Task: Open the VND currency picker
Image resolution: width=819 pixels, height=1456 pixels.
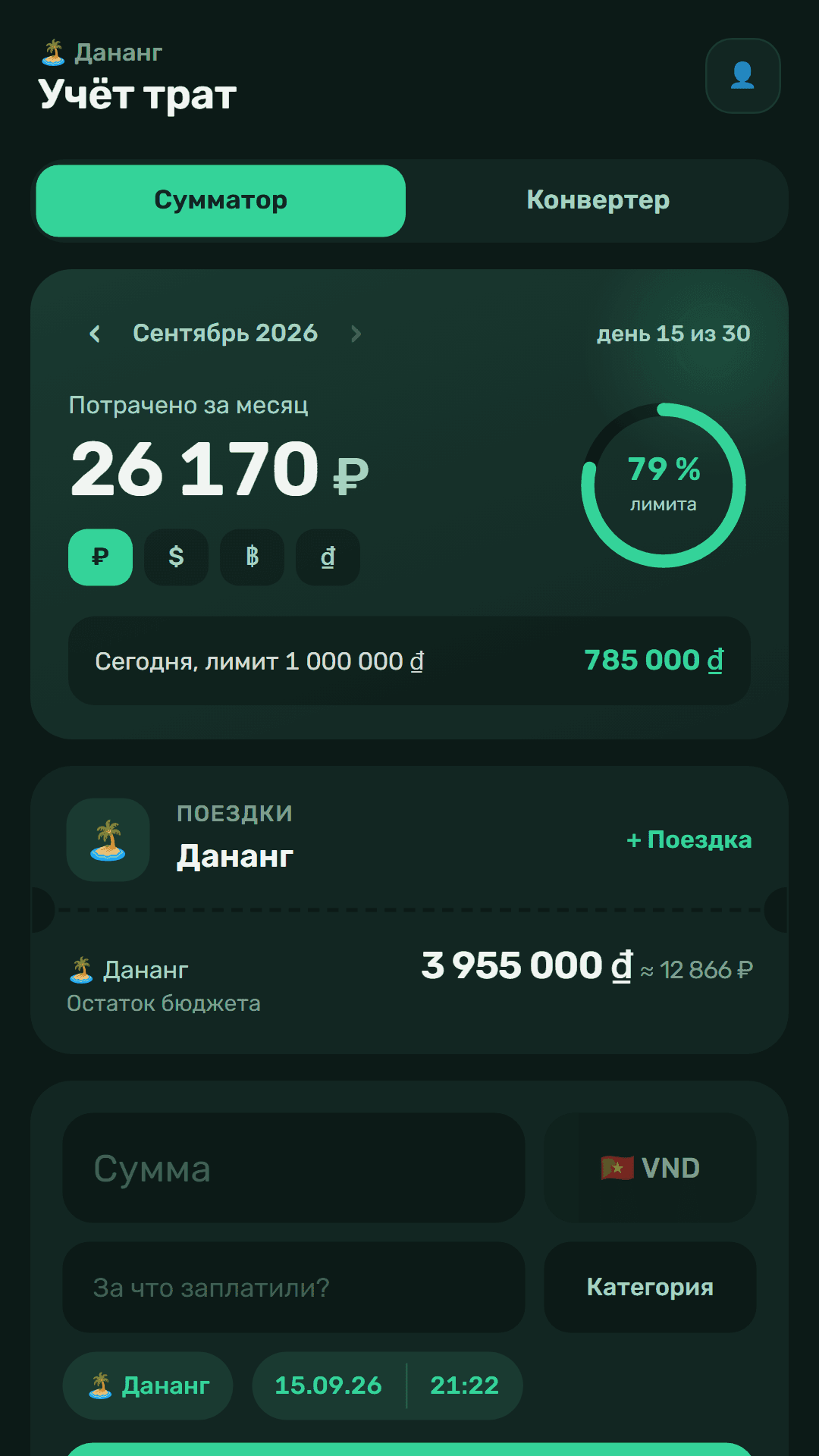Action: click(650, 1168)
